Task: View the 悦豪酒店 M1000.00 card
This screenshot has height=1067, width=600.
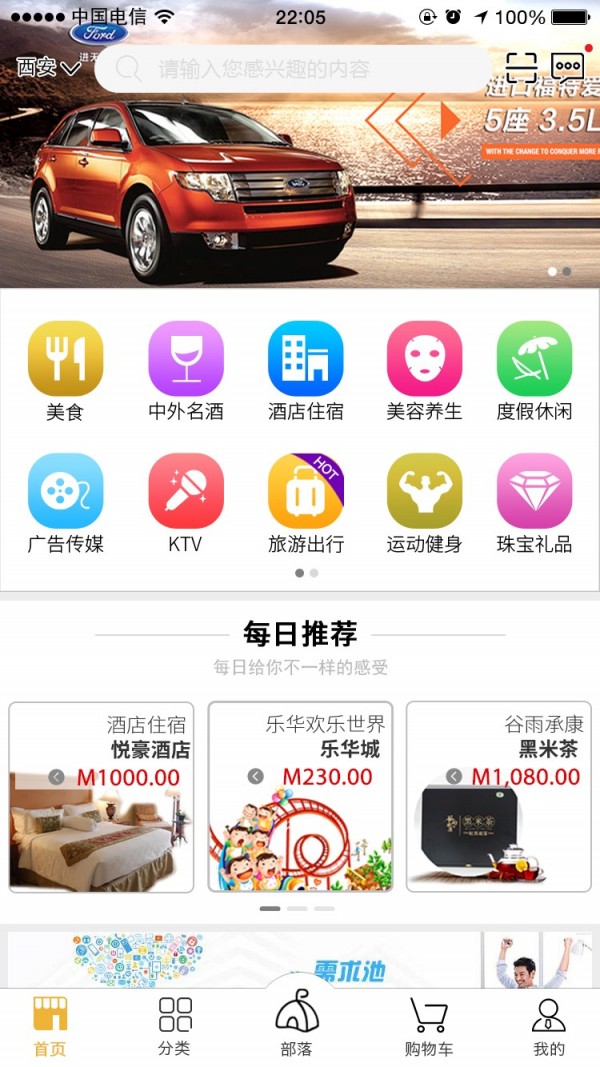Action: point(101,797)
